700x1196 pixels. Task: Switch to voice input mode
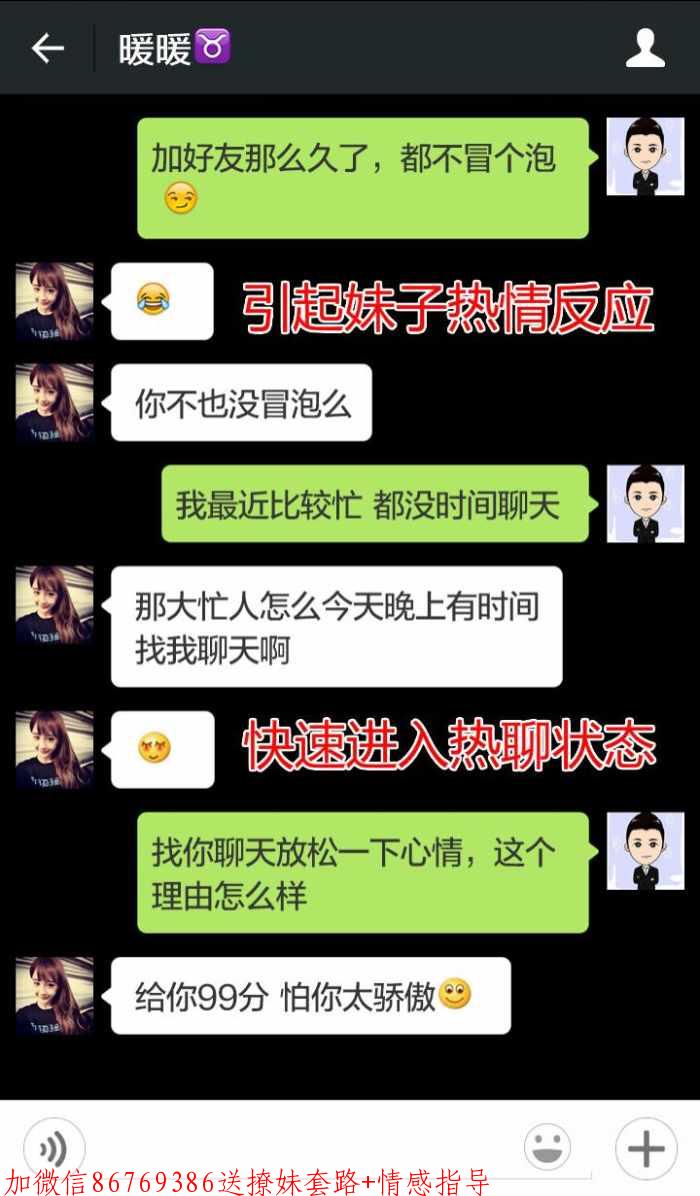(x=54, y=1147)
